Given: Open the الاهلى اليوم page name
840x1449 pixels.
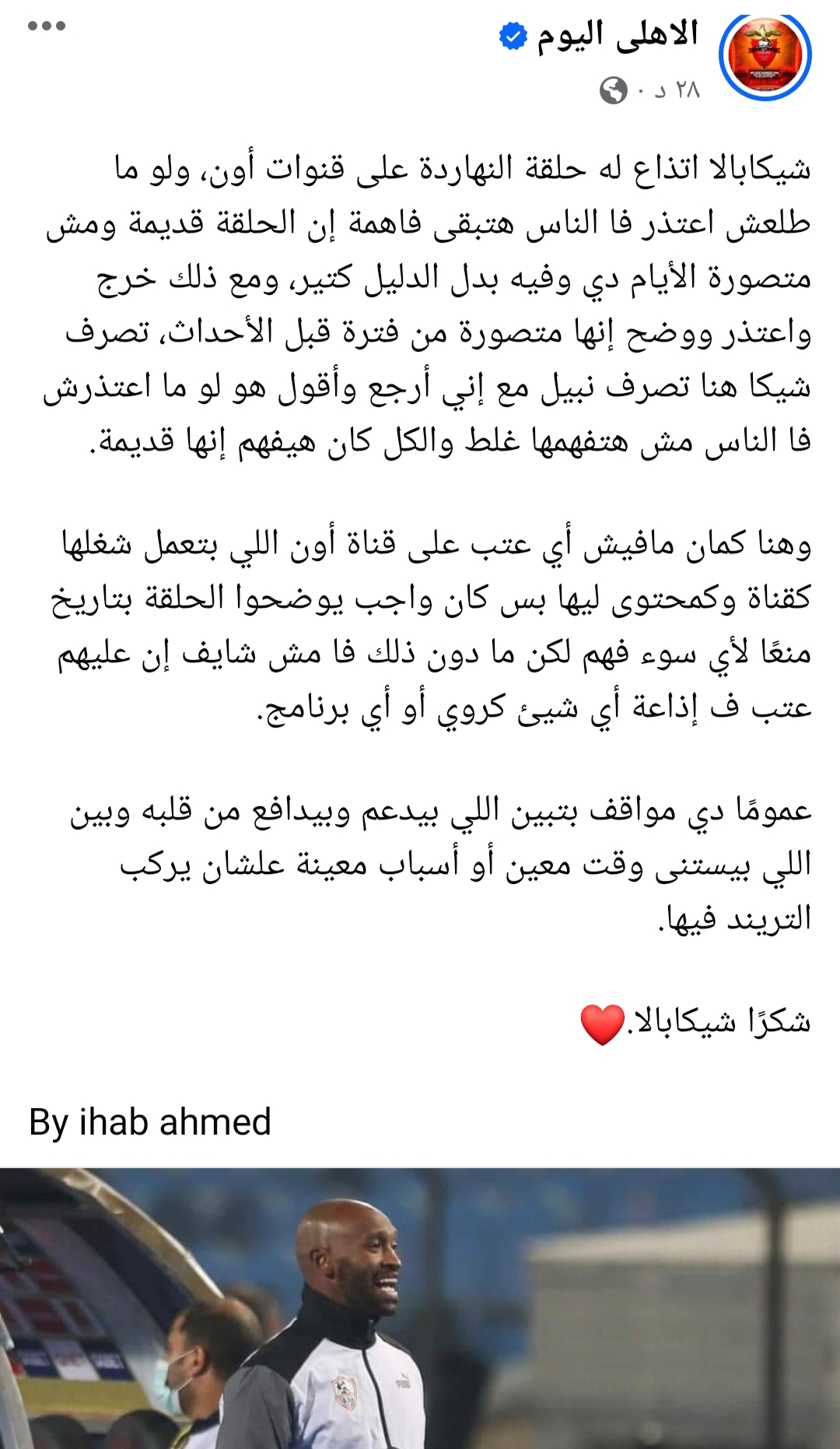Looking at the screenshot, I should click(618, 35).
